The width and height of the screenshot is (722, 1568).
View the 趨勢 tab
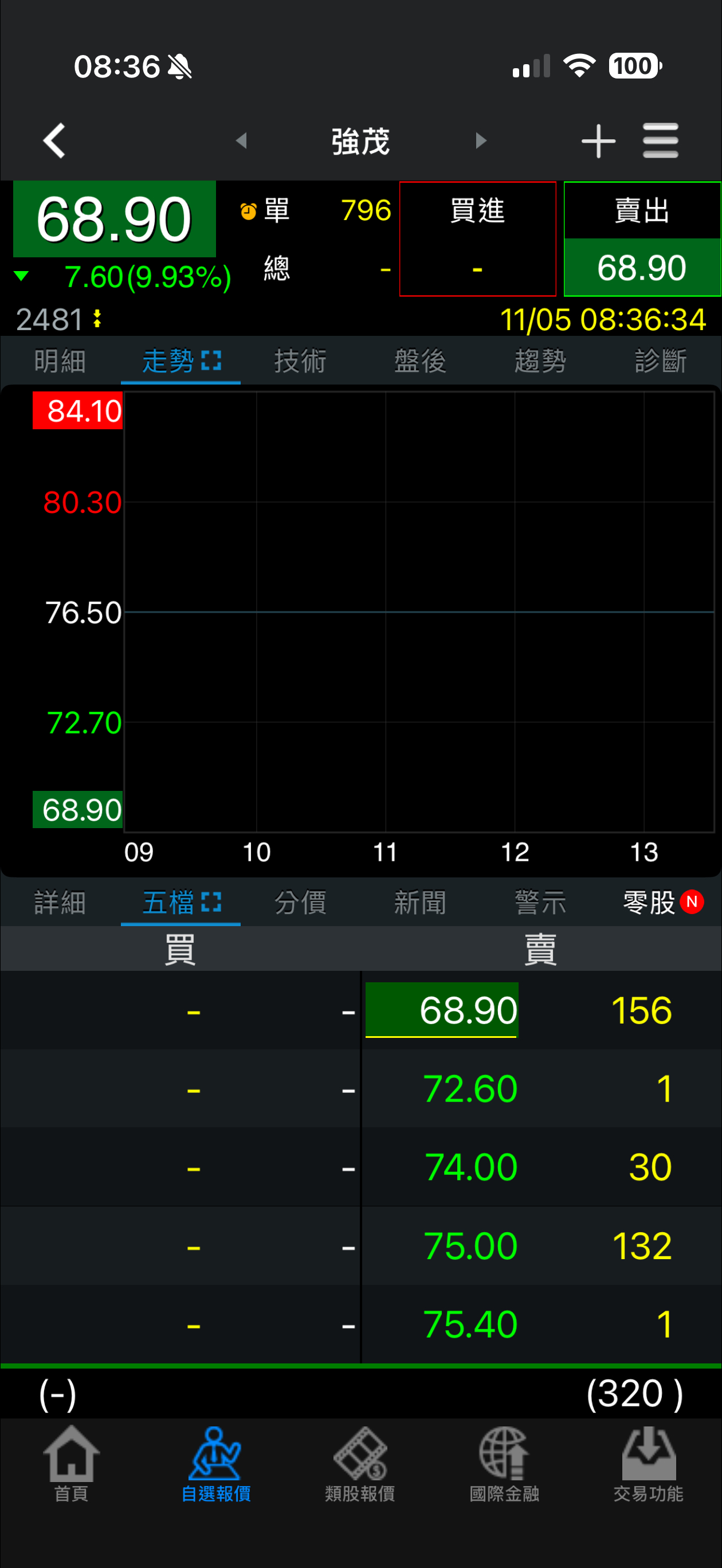540,361
